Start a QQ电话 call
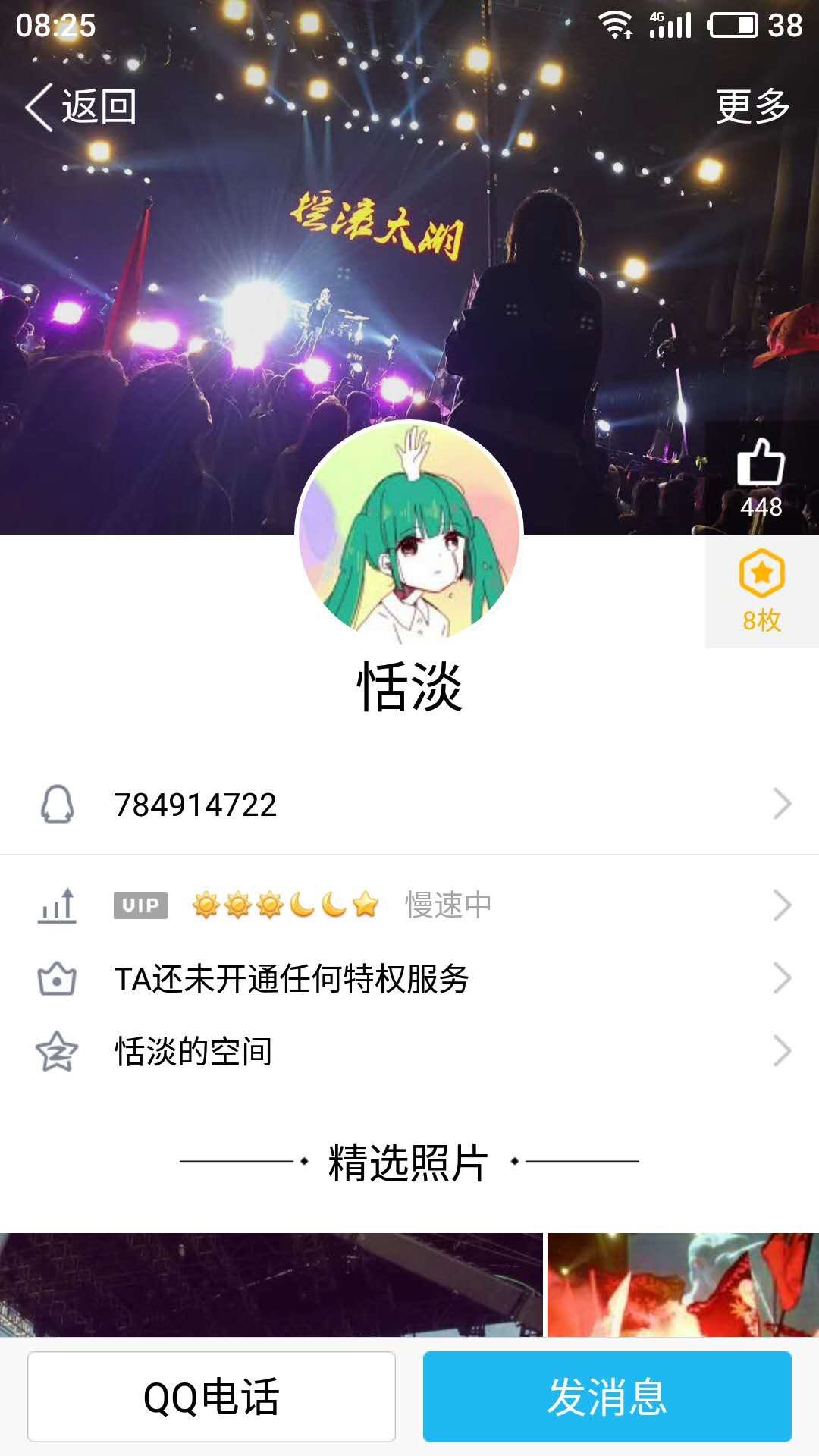This screenshot has width=819, height=1456. pos(212,1396)
